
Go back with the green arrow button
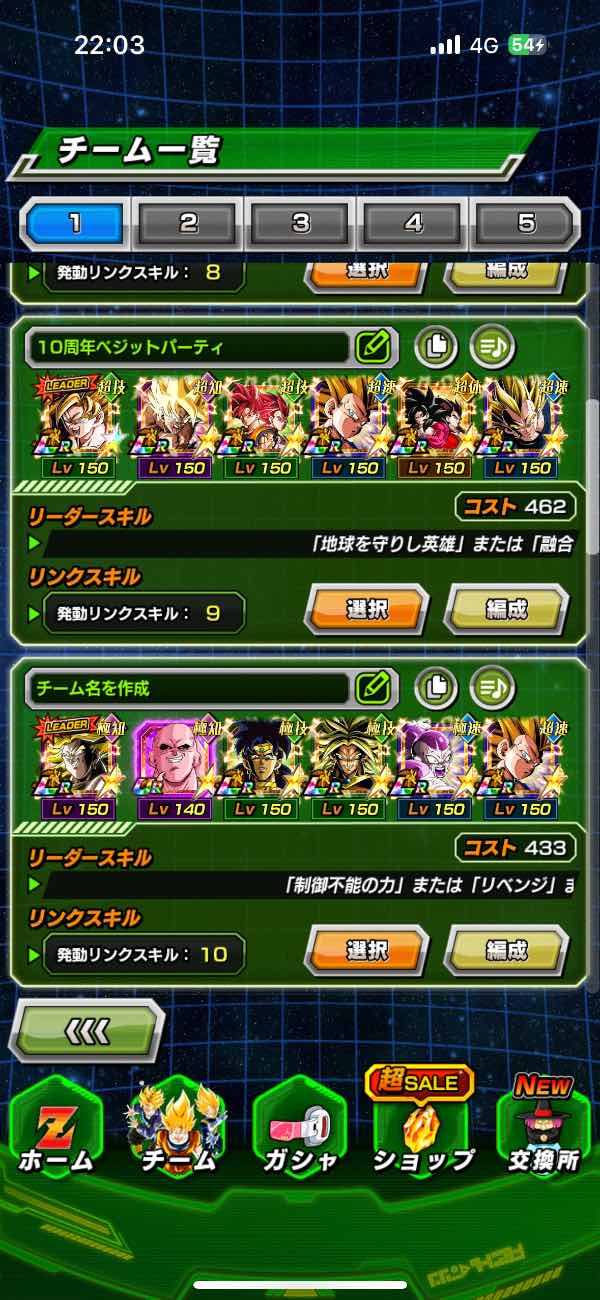pos(86,1031)
